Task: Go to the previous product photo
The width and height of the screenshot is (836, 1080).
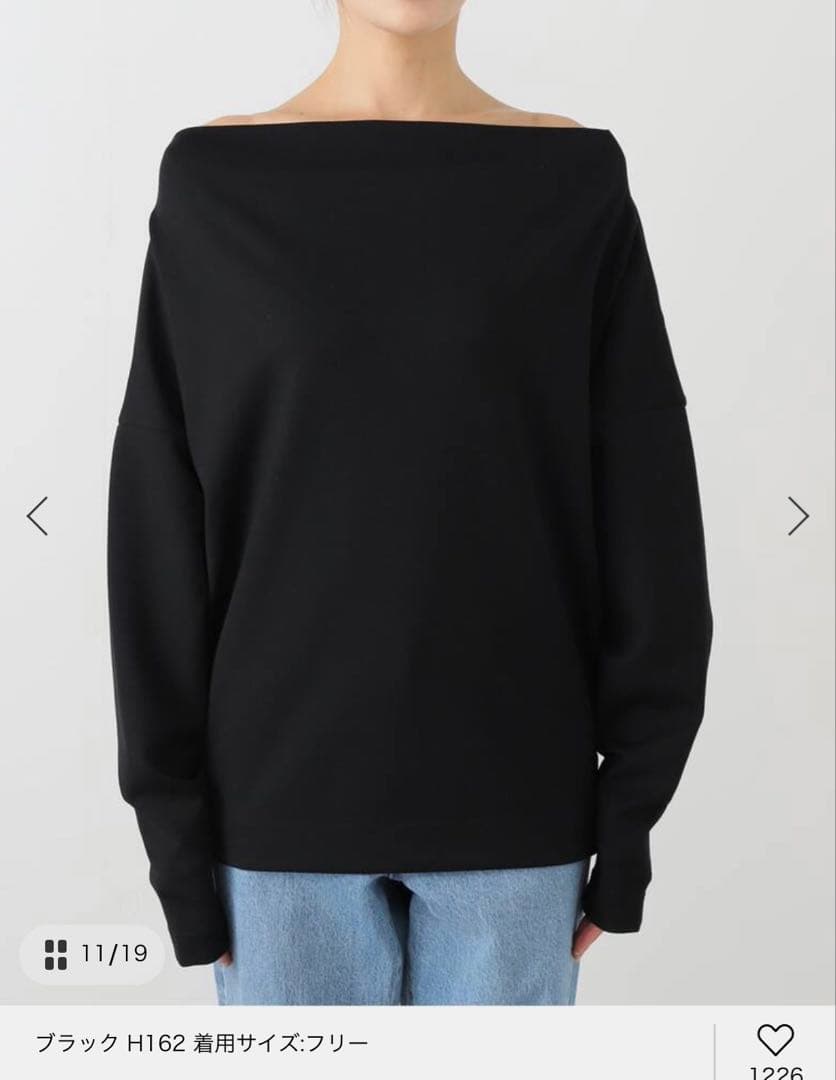Action: pyautogui.click(x=37, y=515)
